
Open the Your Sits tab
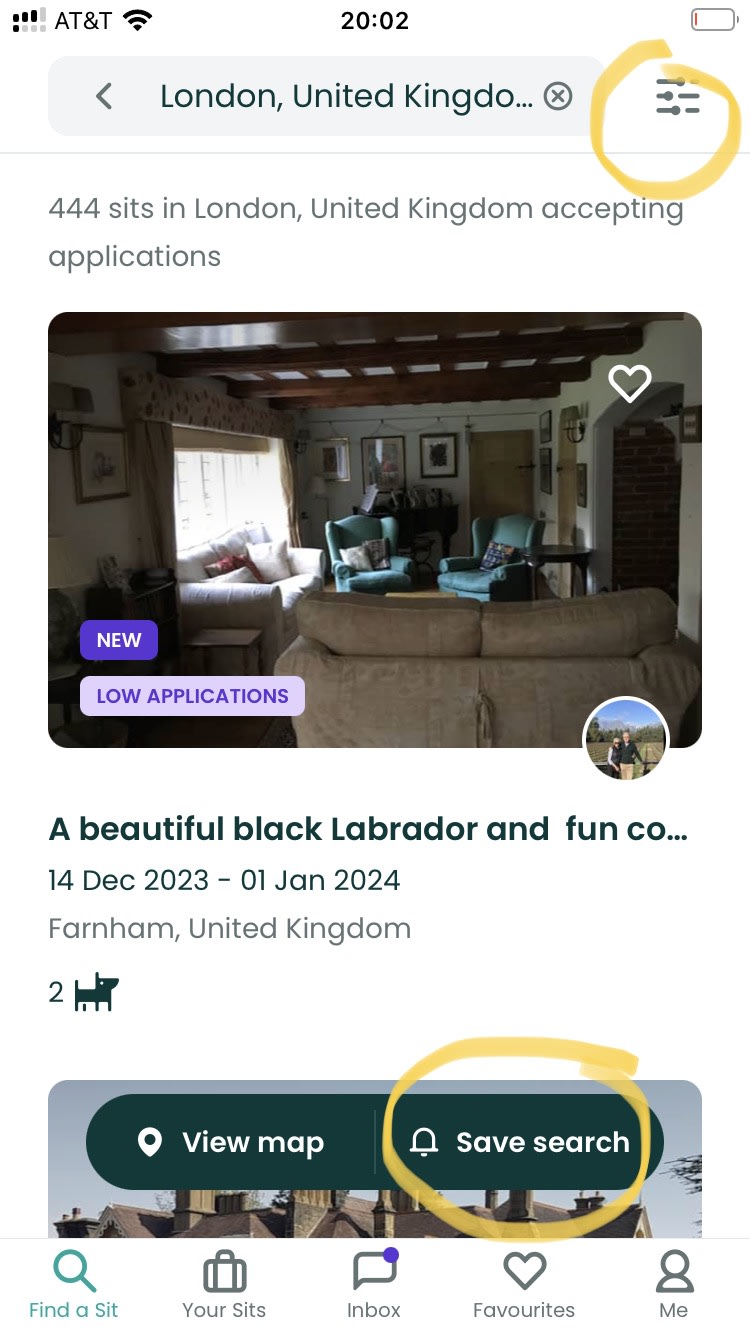(224, 1284)
